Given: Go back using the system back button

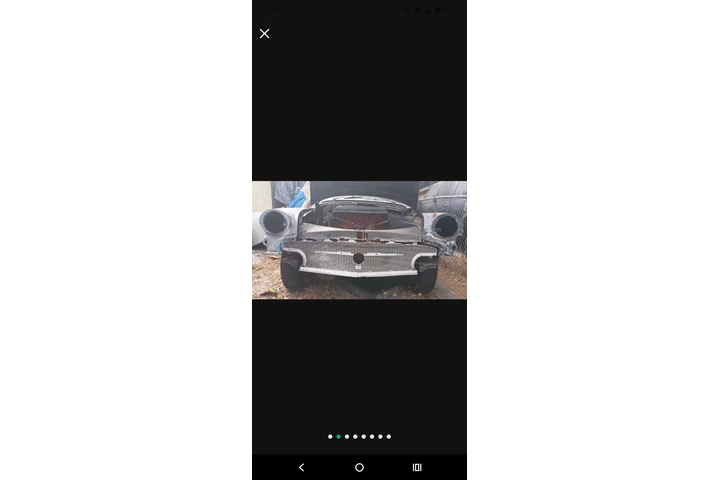Looking at the screenshot, I should pyautogui.click(x=301, y=467).
